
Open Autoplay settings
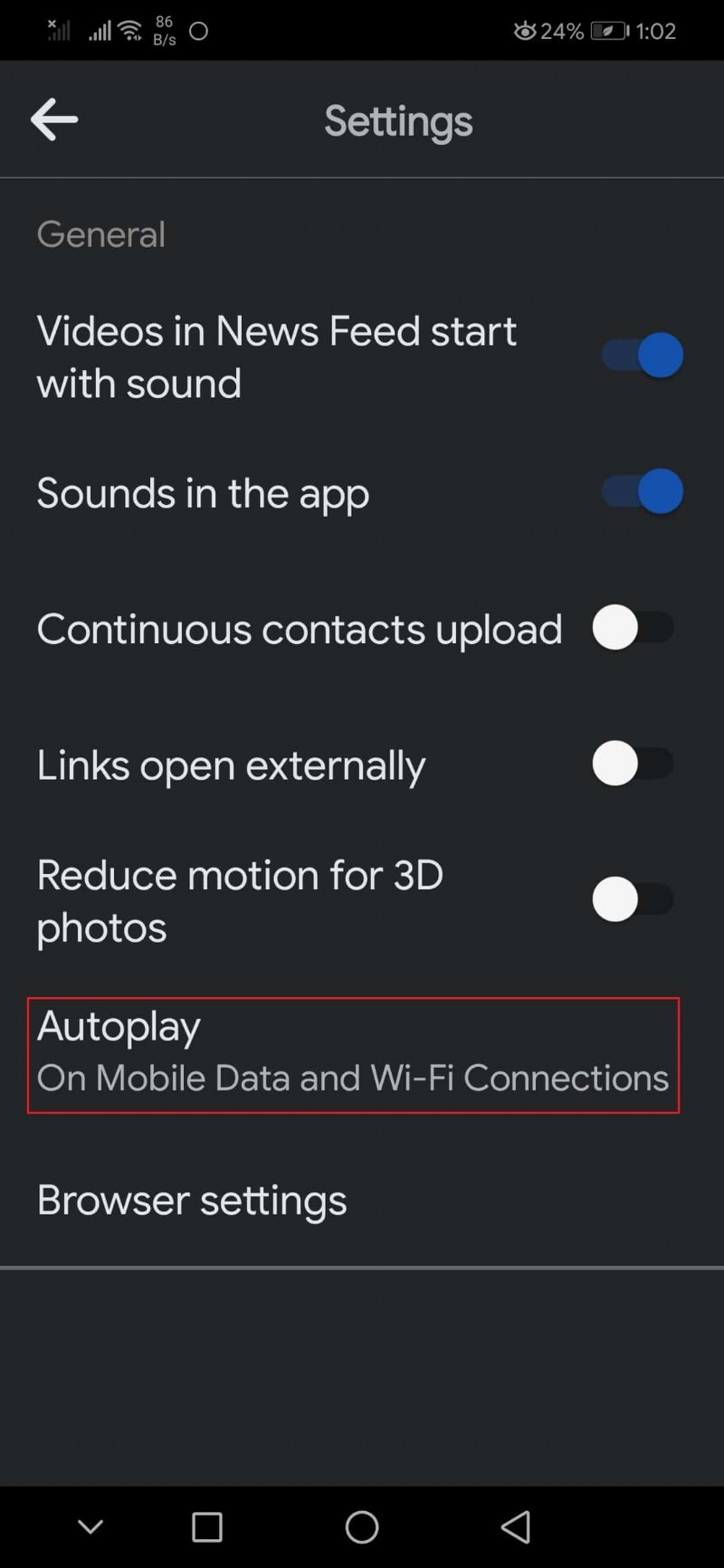coord(353,1054)
